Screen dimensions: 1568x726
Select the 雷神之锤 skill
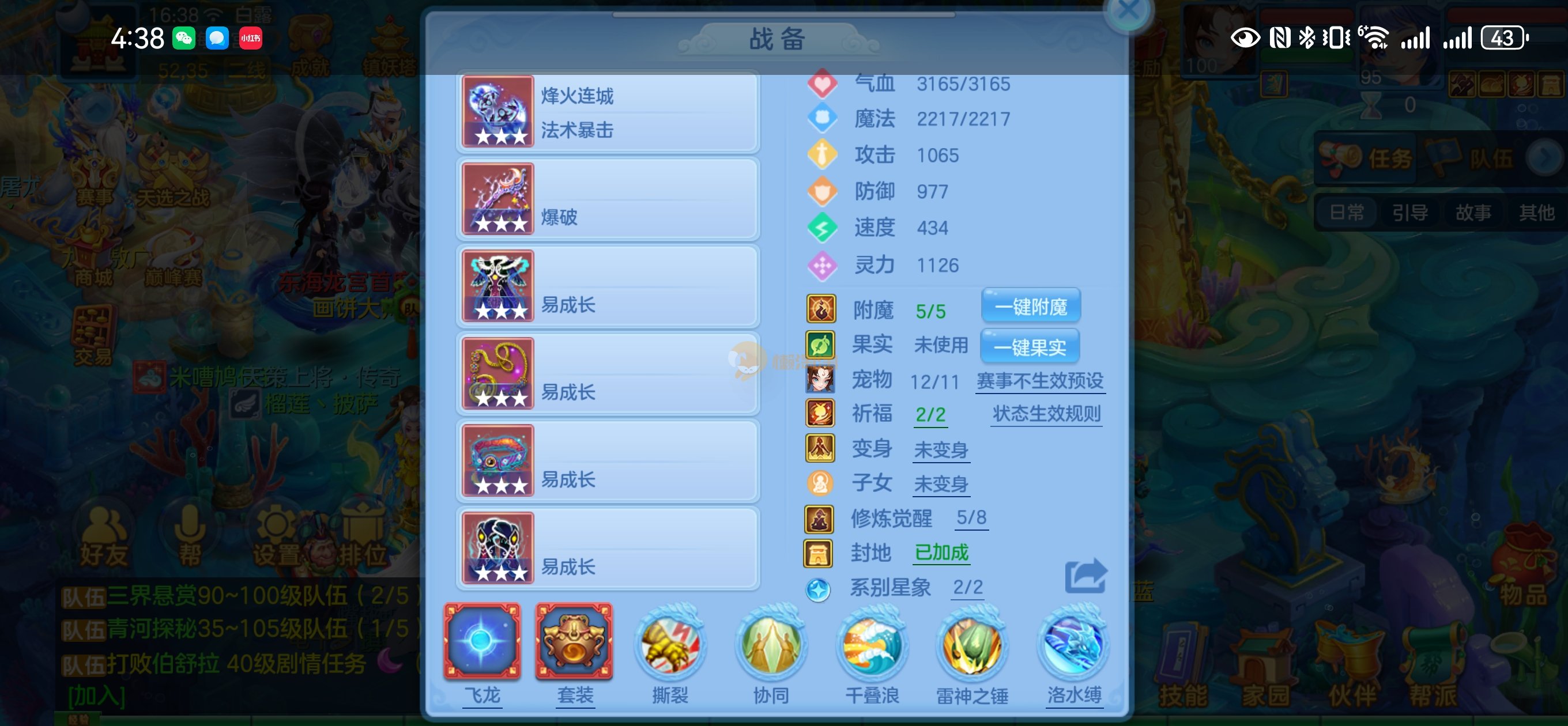coord(972,645)
